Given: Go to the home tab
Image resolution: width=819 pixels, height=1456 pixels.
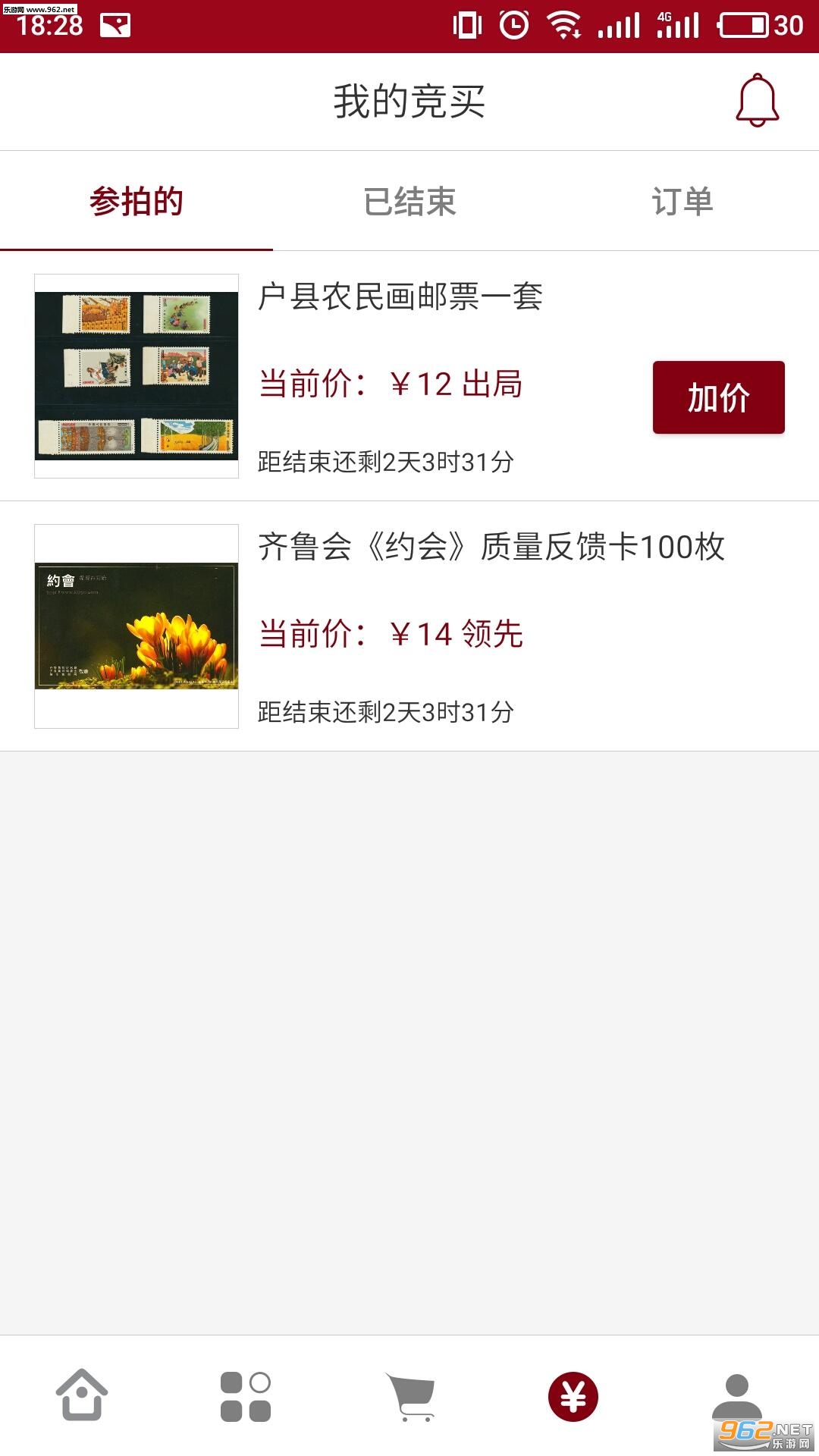Looking at the screenshot, I should point(82,1395).
